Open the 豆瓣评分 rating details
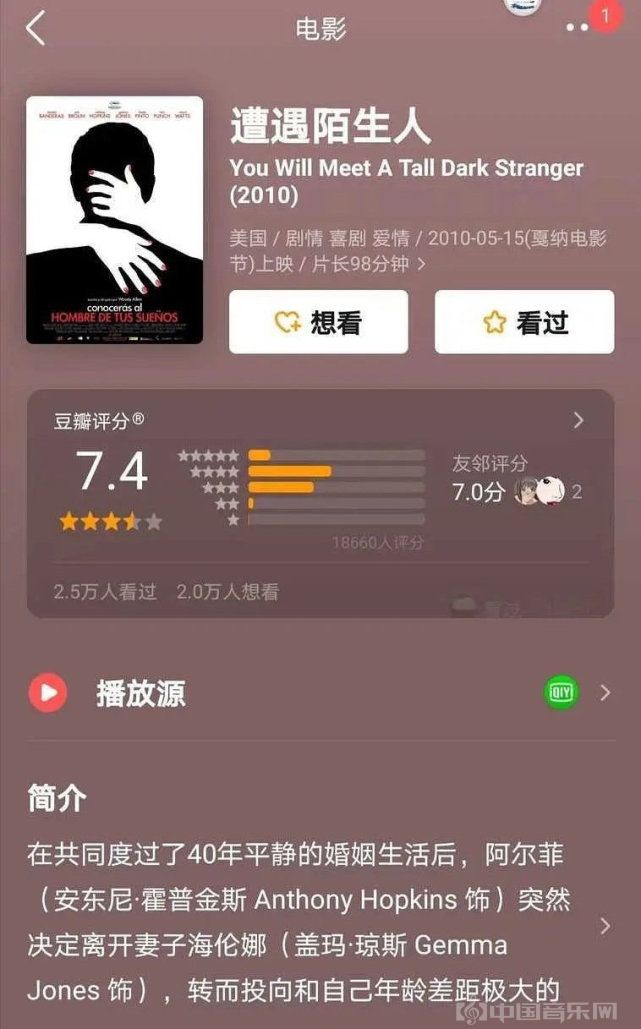This screenshot has width=641, height=1029. 578,421
